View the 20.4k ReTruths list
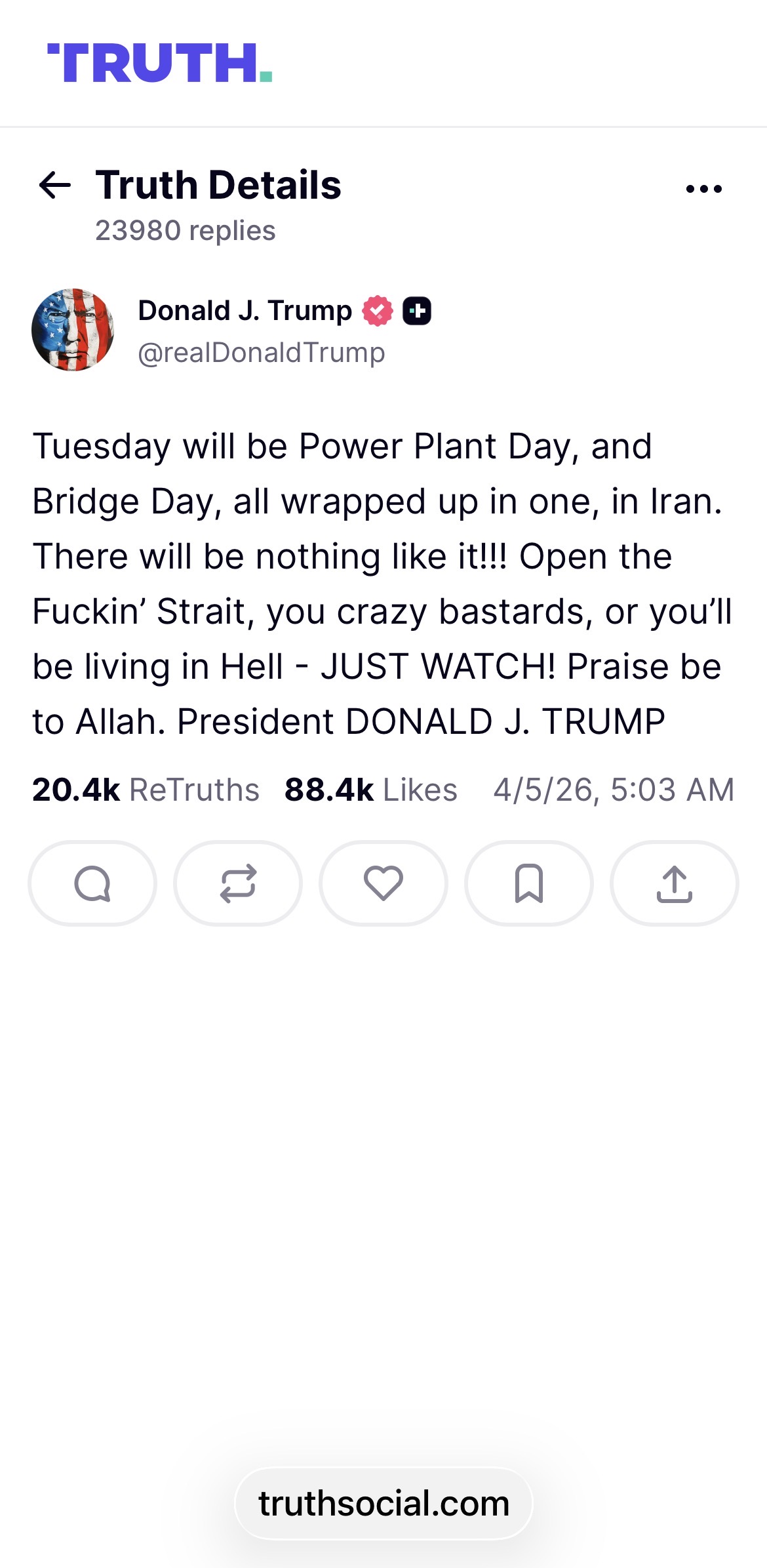 pyautogui.click(x=146, y=790)
